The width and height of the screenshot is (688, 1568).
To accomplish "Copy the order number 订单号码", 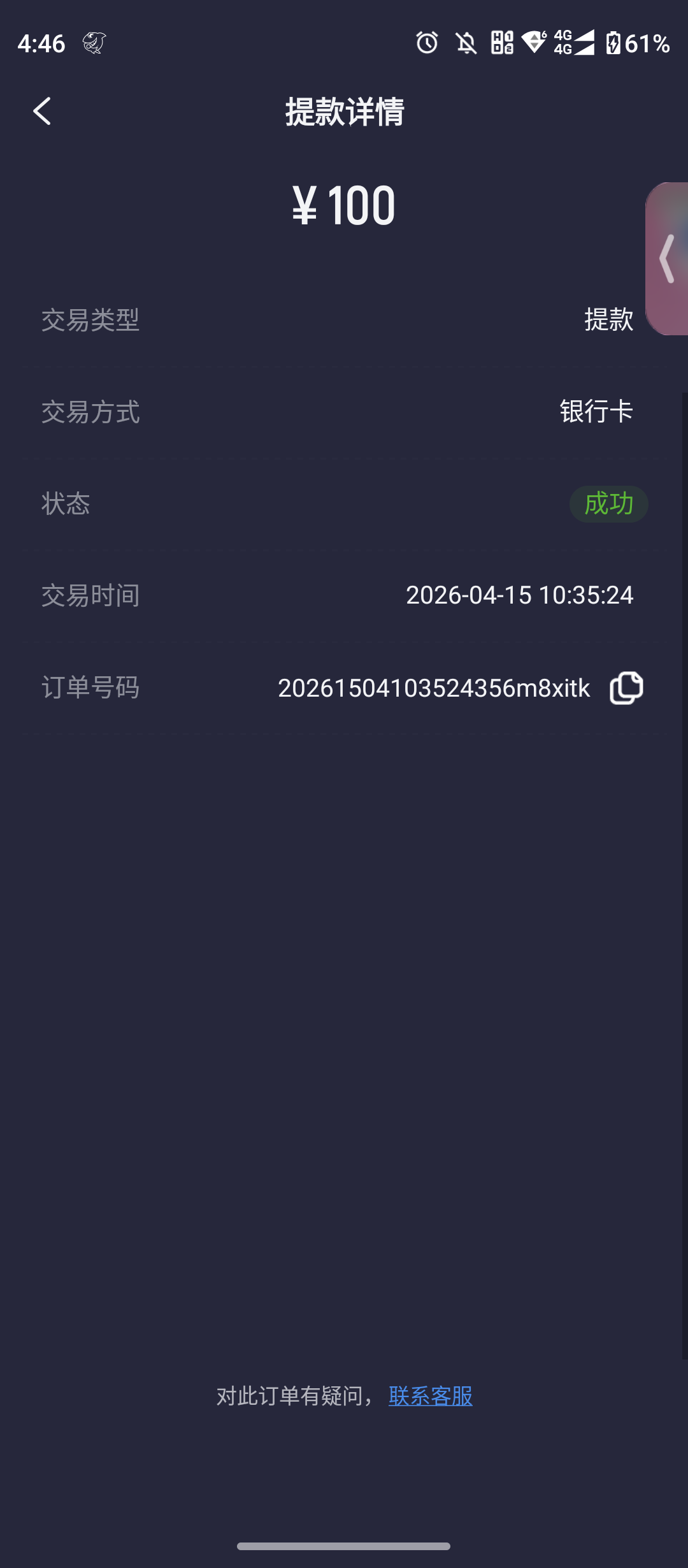I will point(626,688).
